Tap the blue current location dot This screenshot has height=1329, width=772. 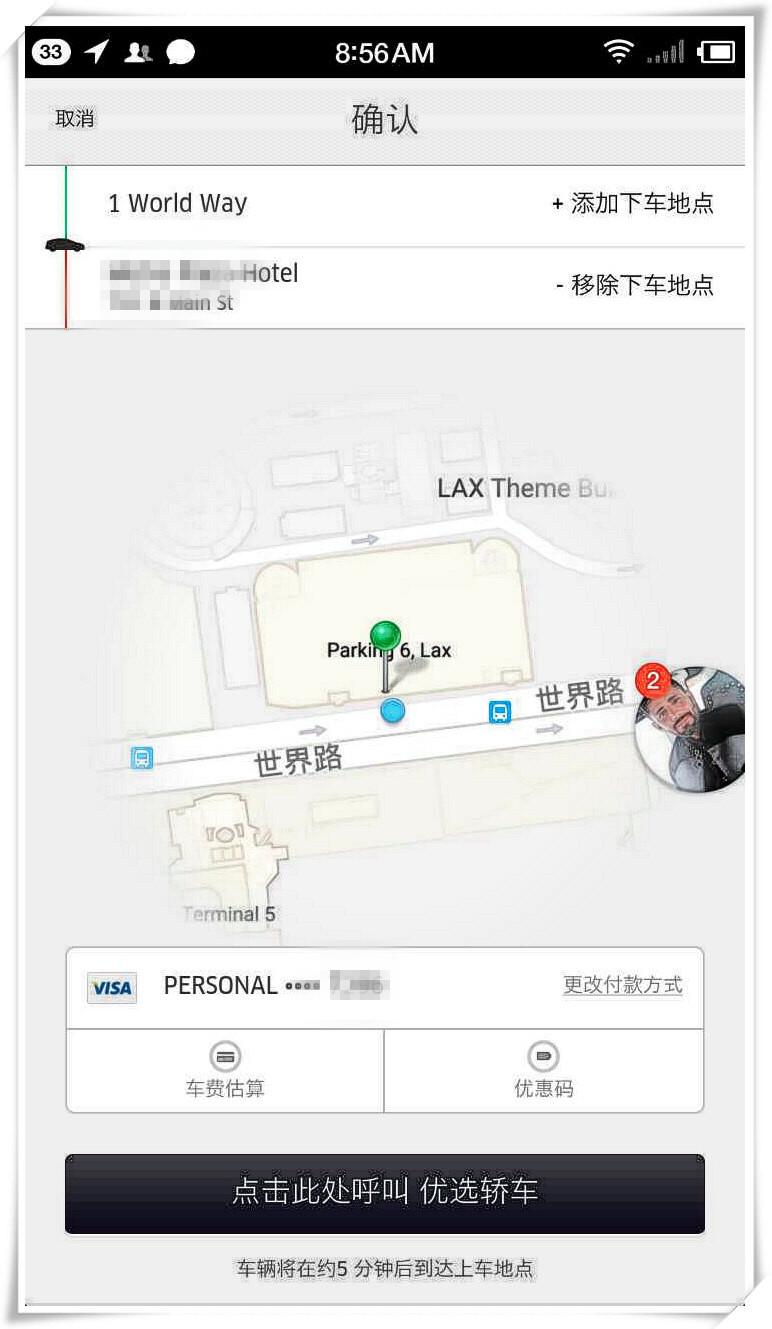392,711
